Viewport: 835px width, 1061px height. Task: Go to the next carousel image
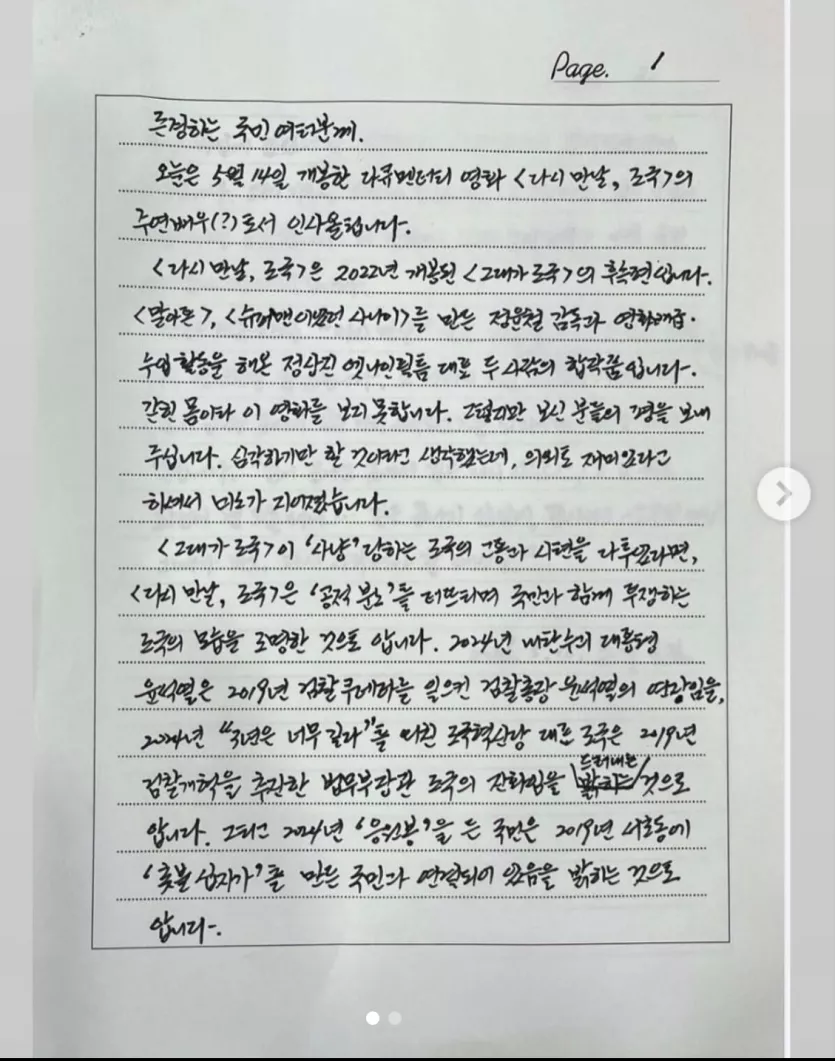(784, 493)
